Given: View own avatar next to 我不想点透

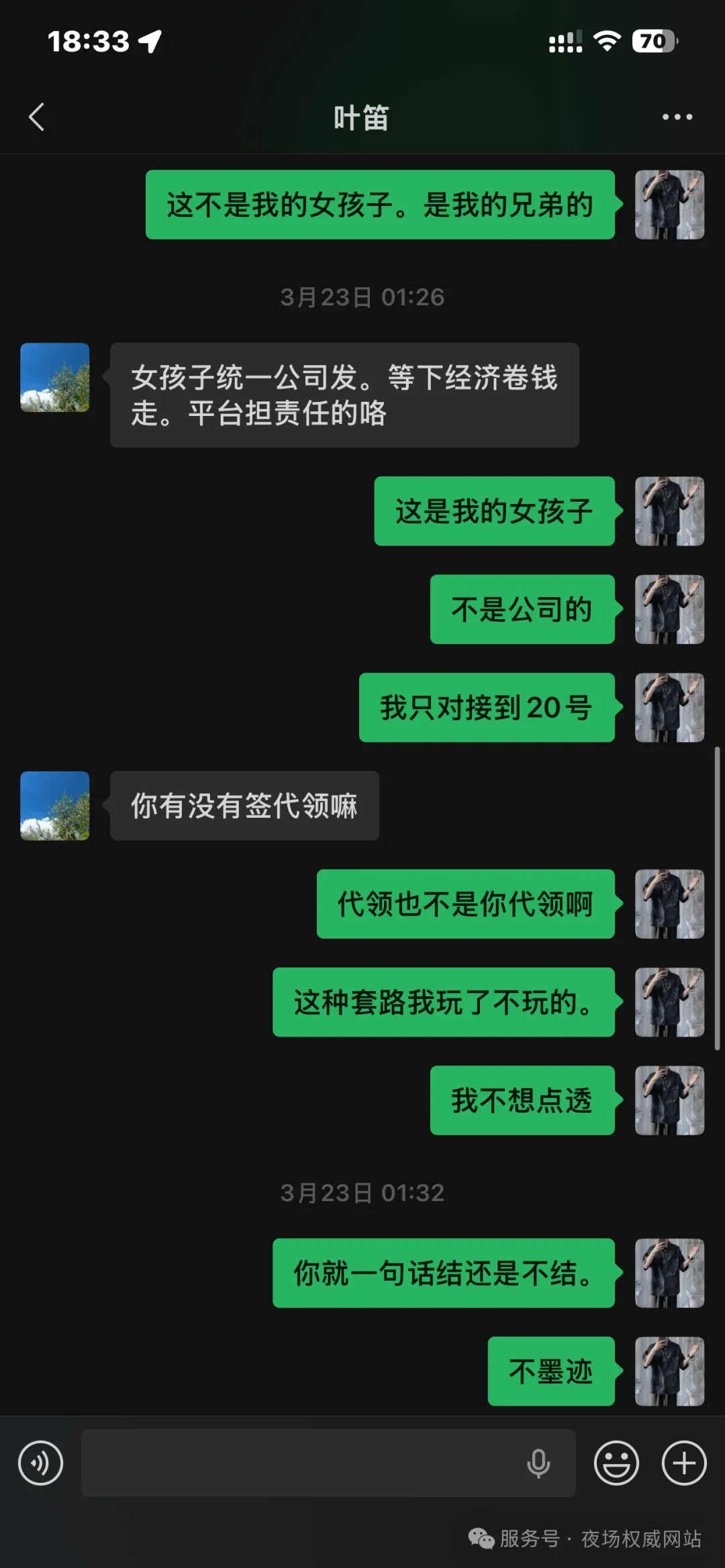Looking at the screenshot, I should (669, 1100).
